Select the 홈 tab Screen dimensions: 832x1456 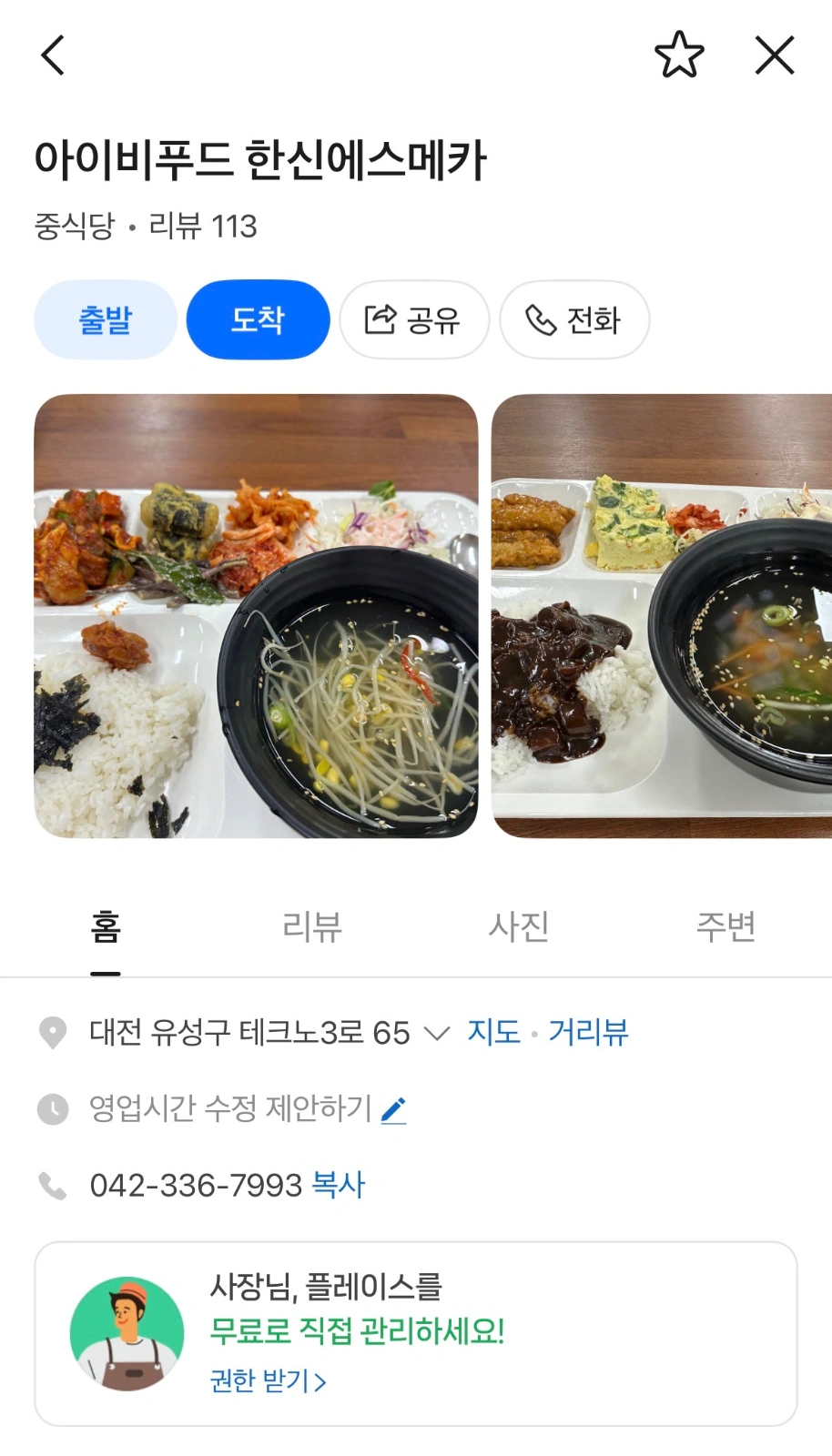(106, 926)
